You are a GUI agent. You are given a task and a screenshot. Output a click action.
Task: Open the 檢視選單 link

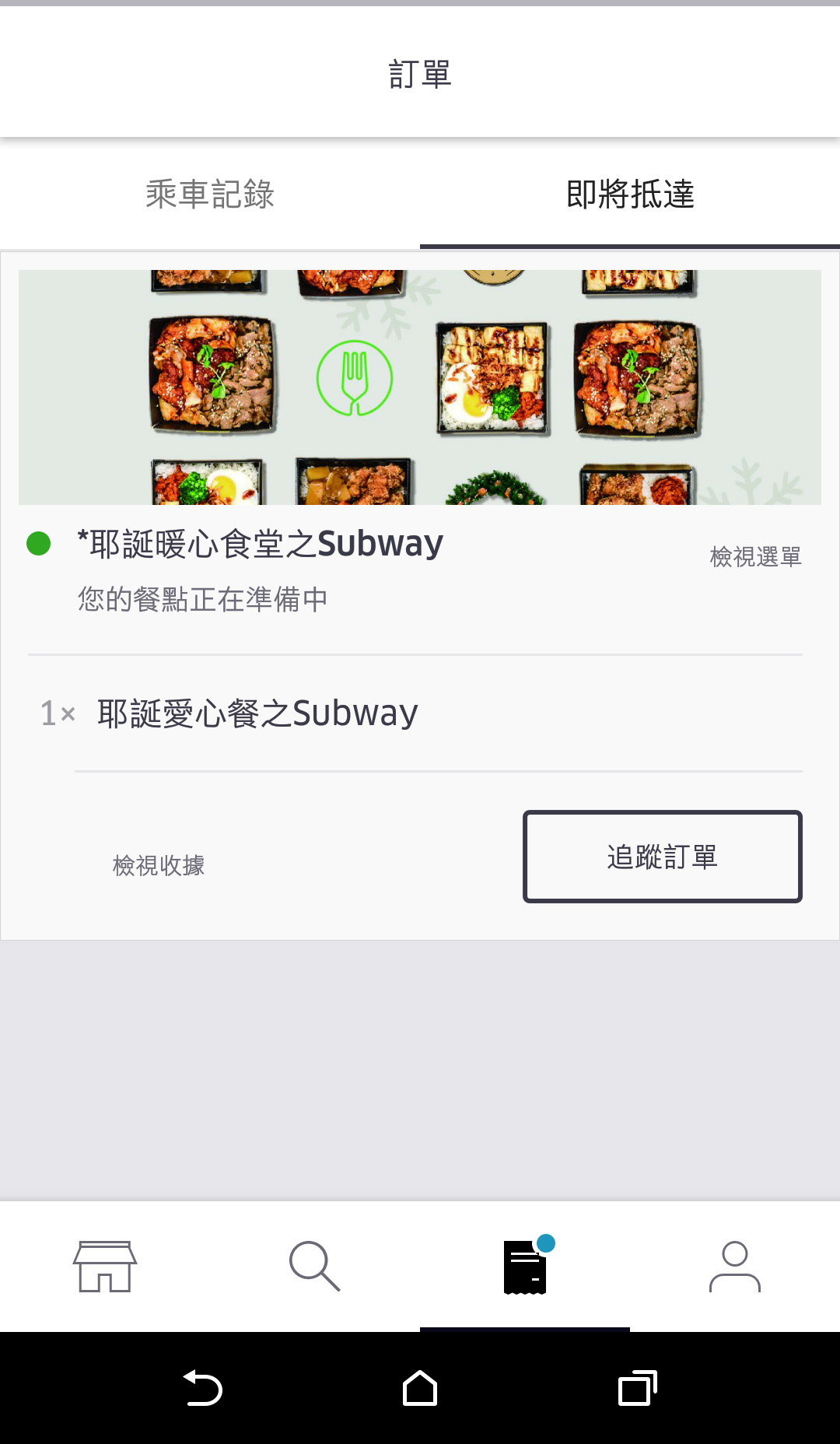(755, 557)
